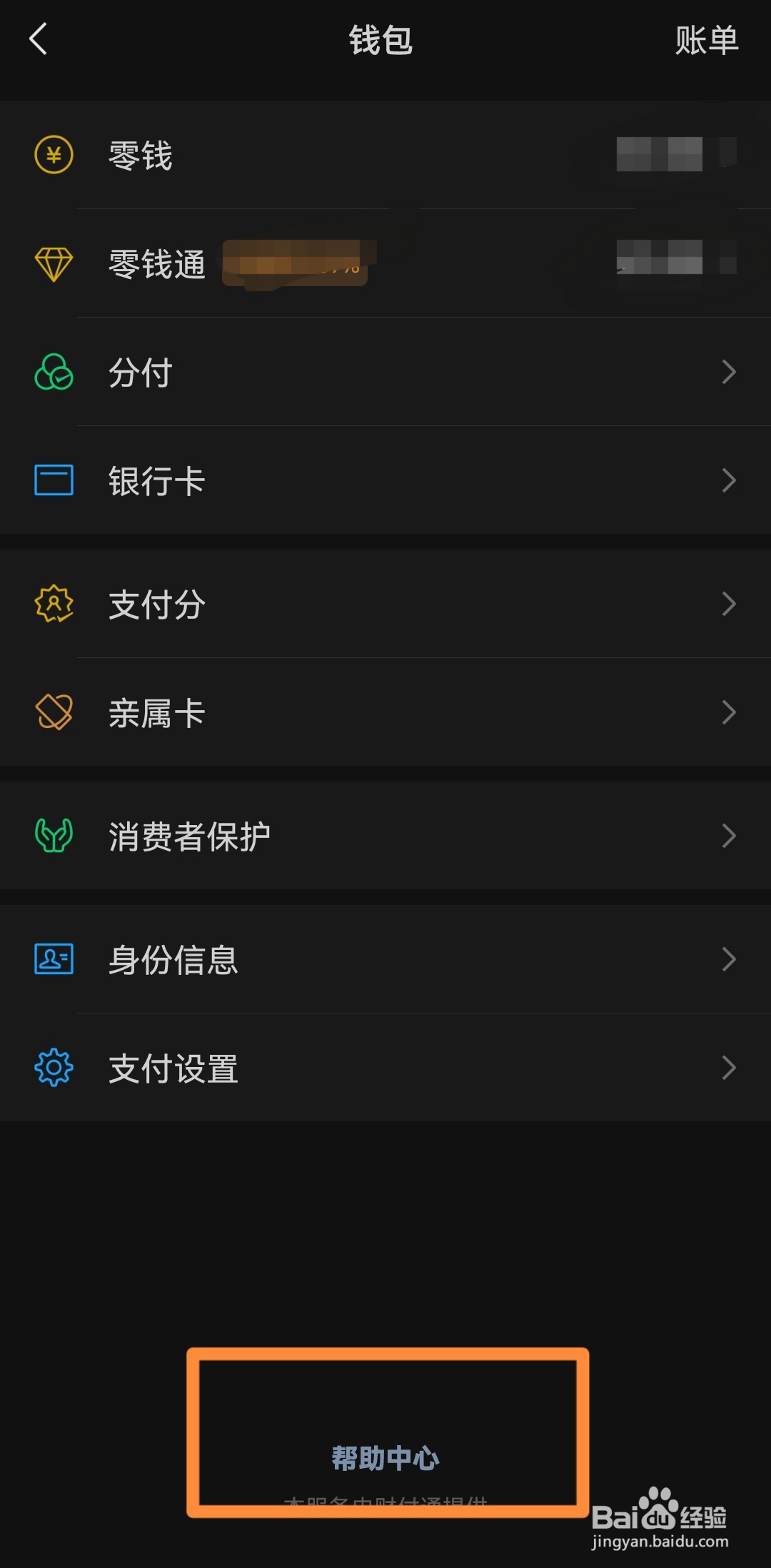Tap the 帮助中心 link

[385, 1458]
